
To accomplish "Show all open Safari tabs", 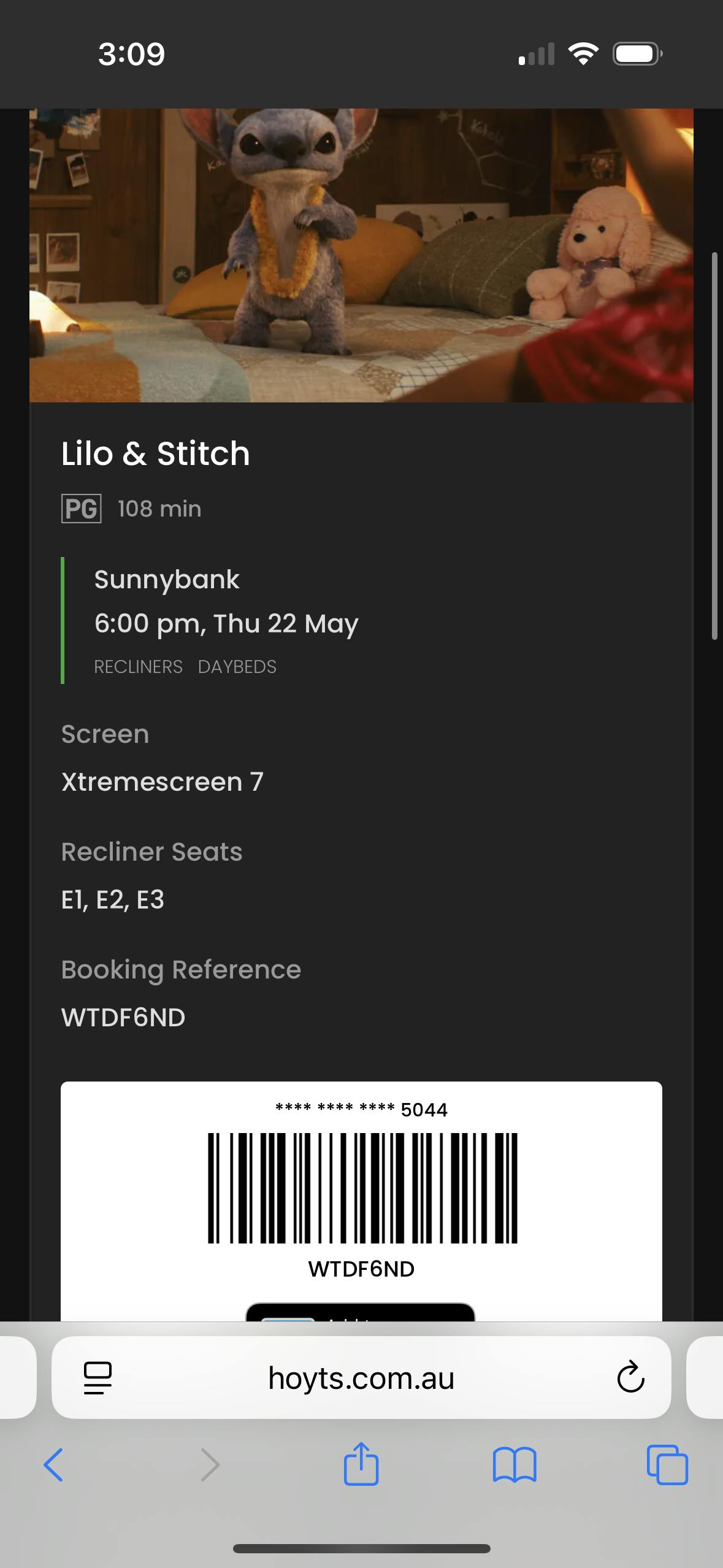I will point(667,1465).
